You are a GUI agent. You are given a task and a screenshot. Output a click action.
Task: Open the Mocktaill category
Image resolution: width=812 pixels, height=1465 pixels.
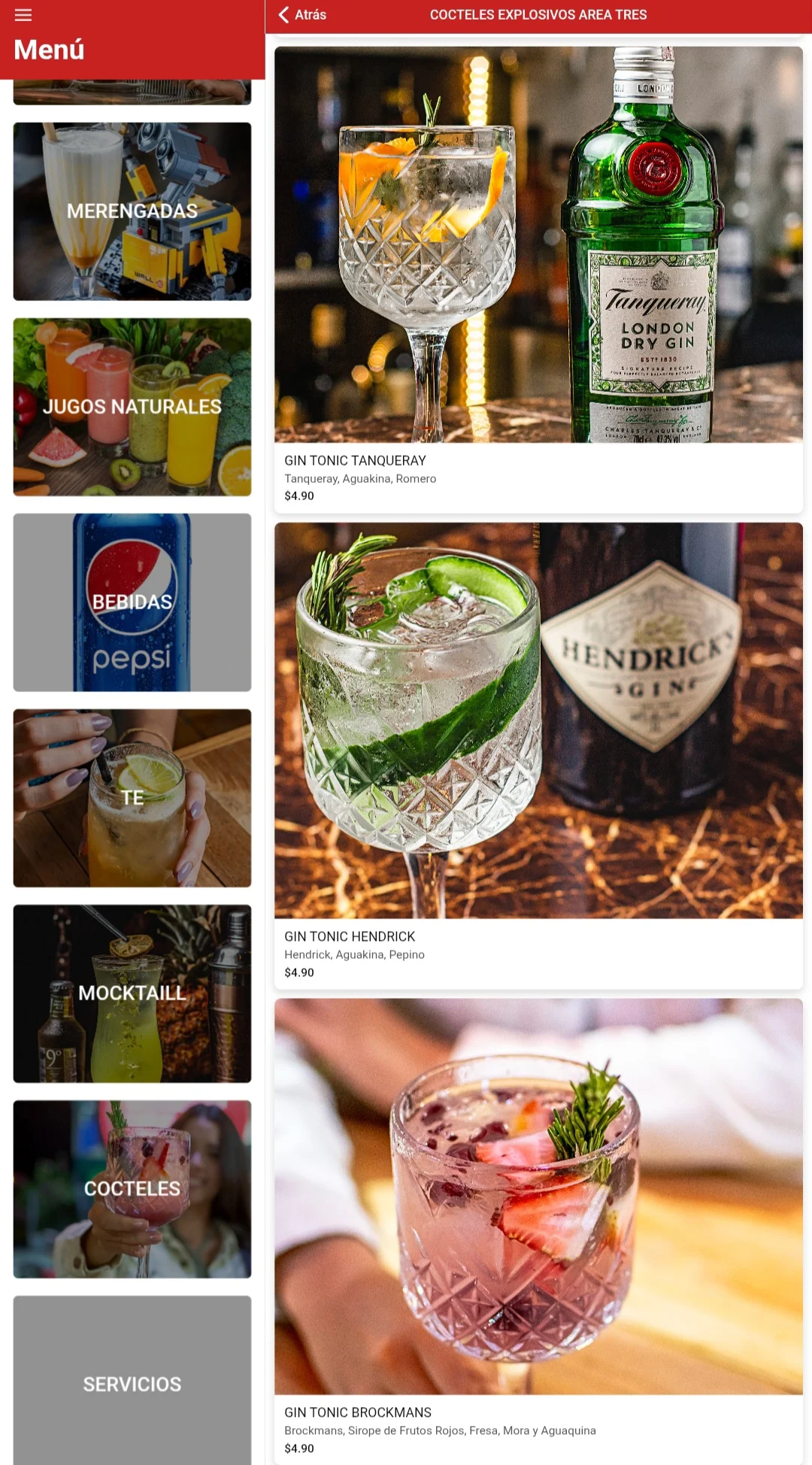132,993
